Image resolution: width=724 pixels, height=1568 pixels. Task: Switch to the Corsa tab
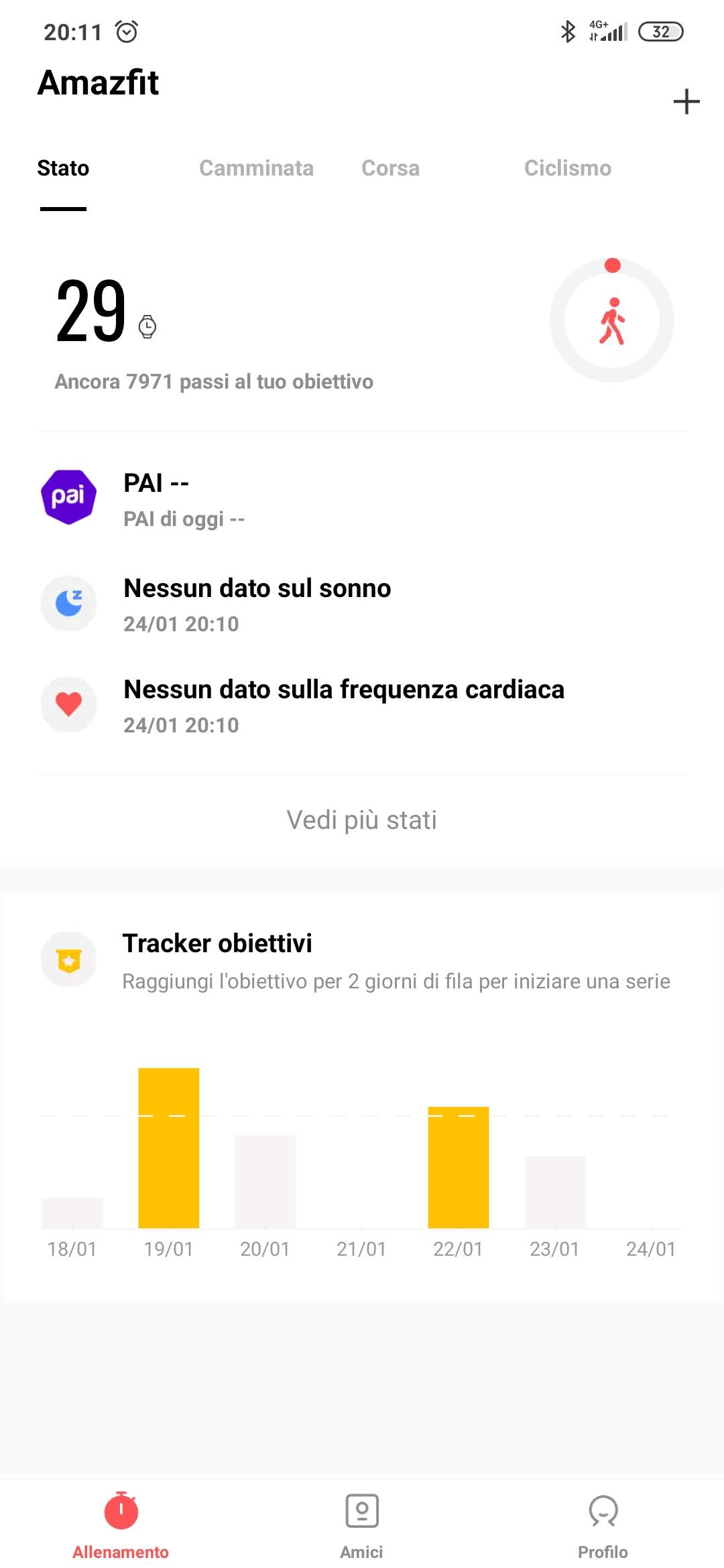(x=390, y=168)
